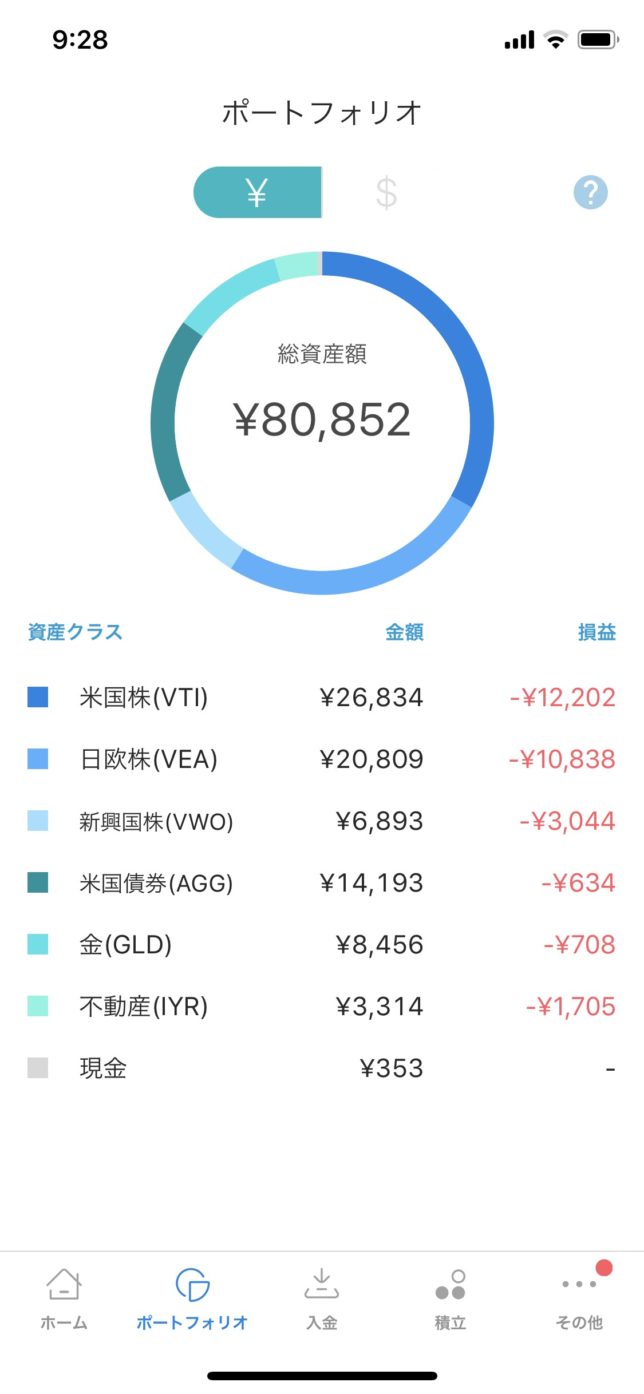Switch to the 積立 tab
The width and height of the screenshot is (644, 1394).
point(450,1298)
